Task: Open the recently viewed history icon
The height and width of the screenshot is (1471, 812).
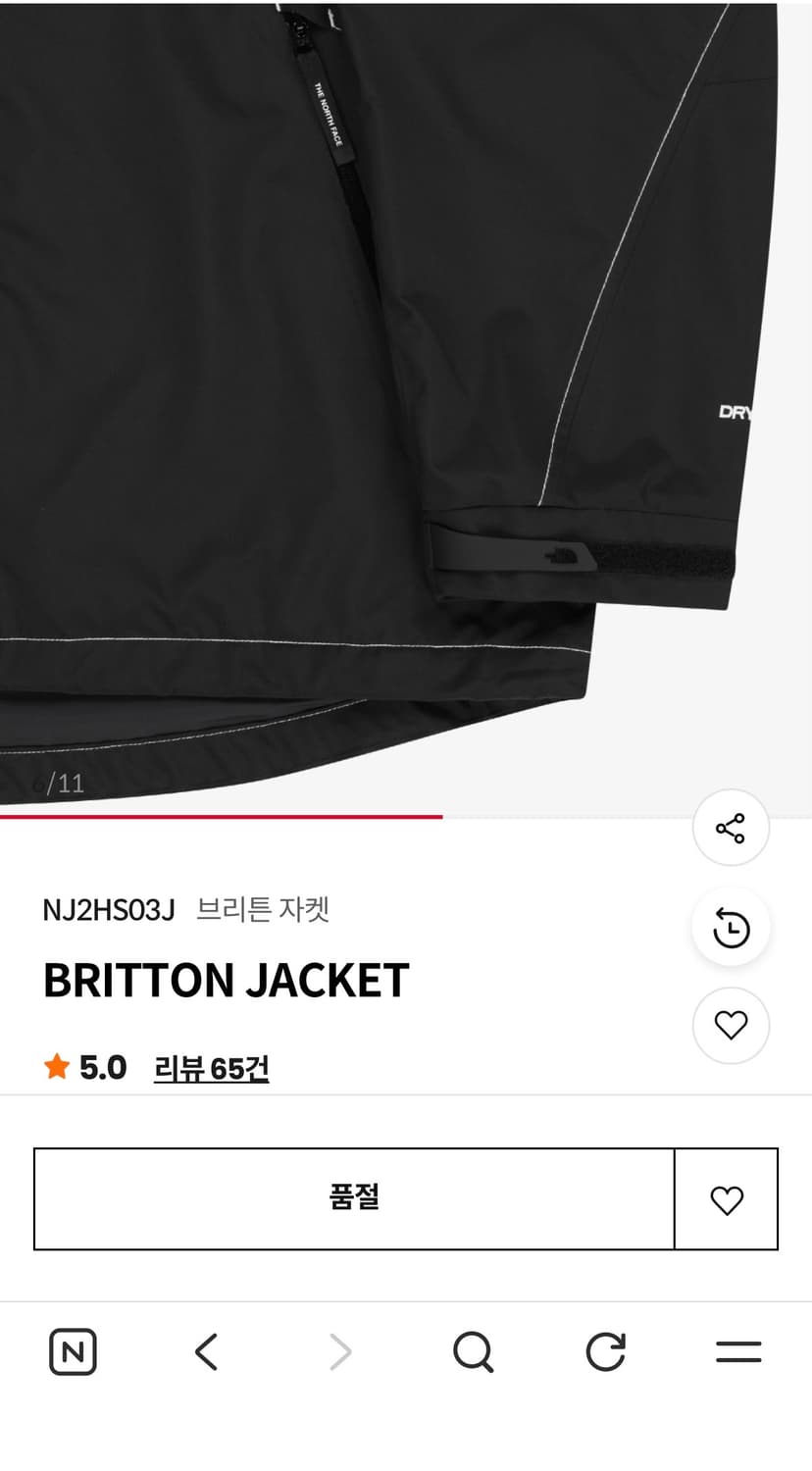Action: [x=731, y=927]
